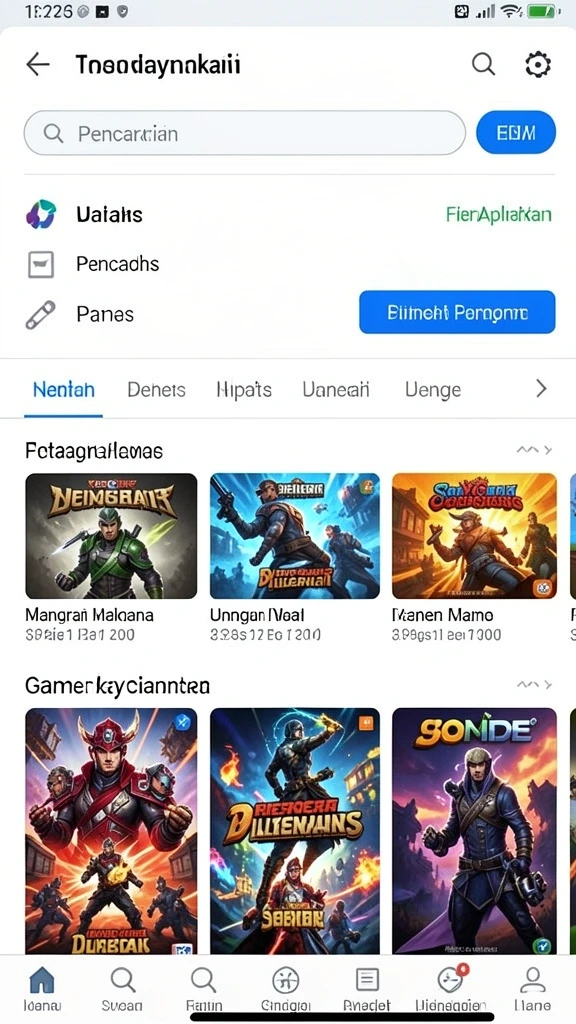The height and width of the screenshot is (1024, 576).
Task: Open the profile tab in bottom navigation
Action: tap(532, 989)
